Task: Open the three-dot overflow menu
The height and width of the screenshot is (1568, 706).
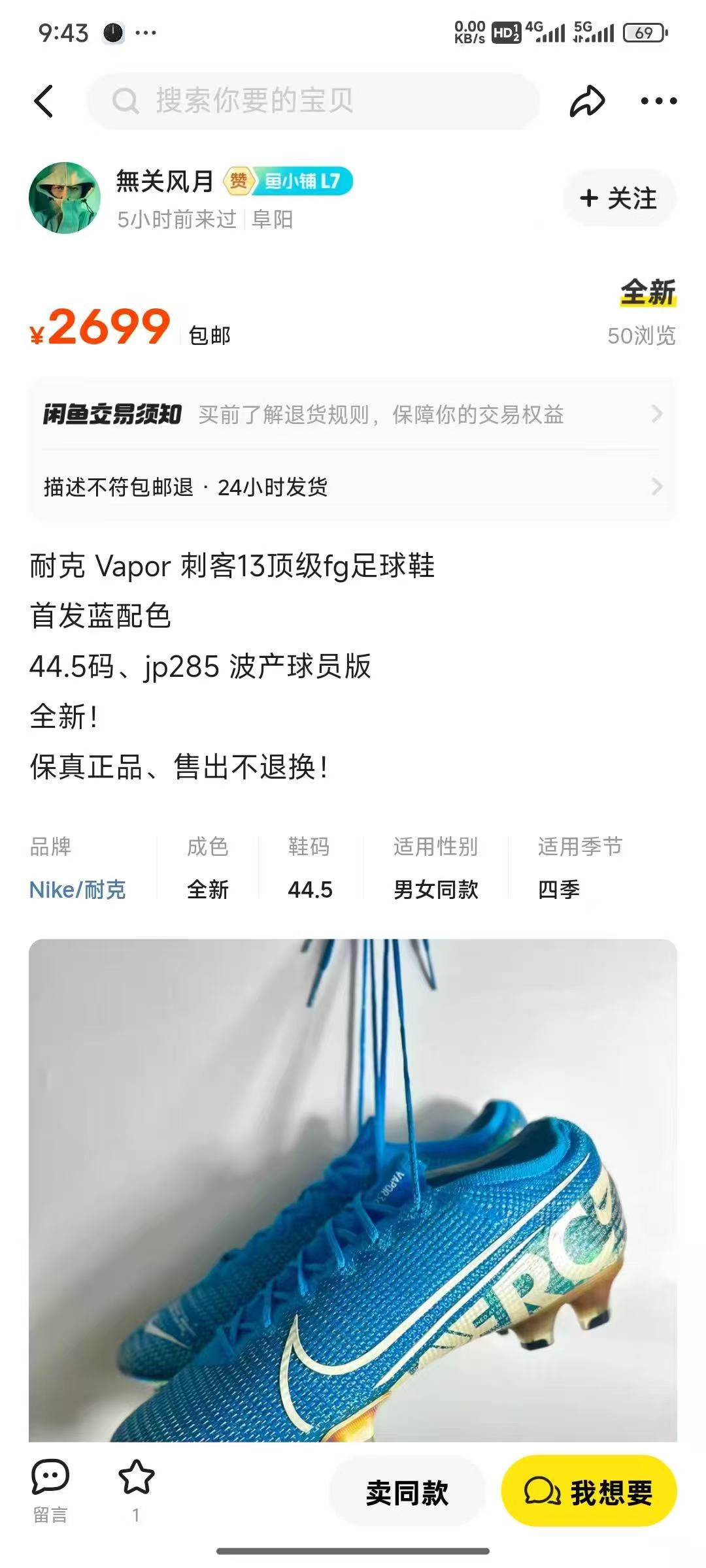Action: pyautogui.click(x=658, y=101)
